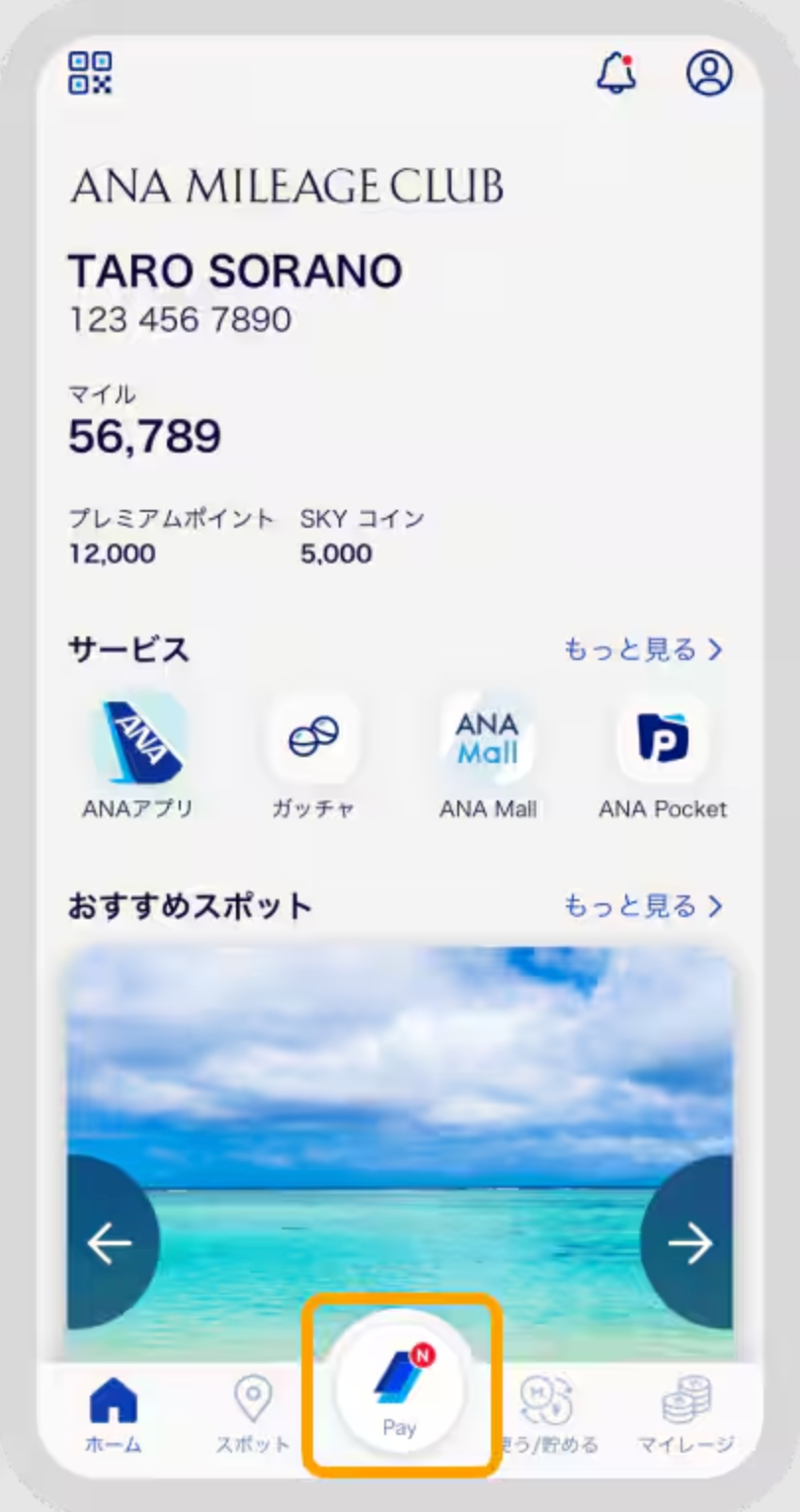
Task: Open もっと見る next to サービス
Action: pos(642,649)
